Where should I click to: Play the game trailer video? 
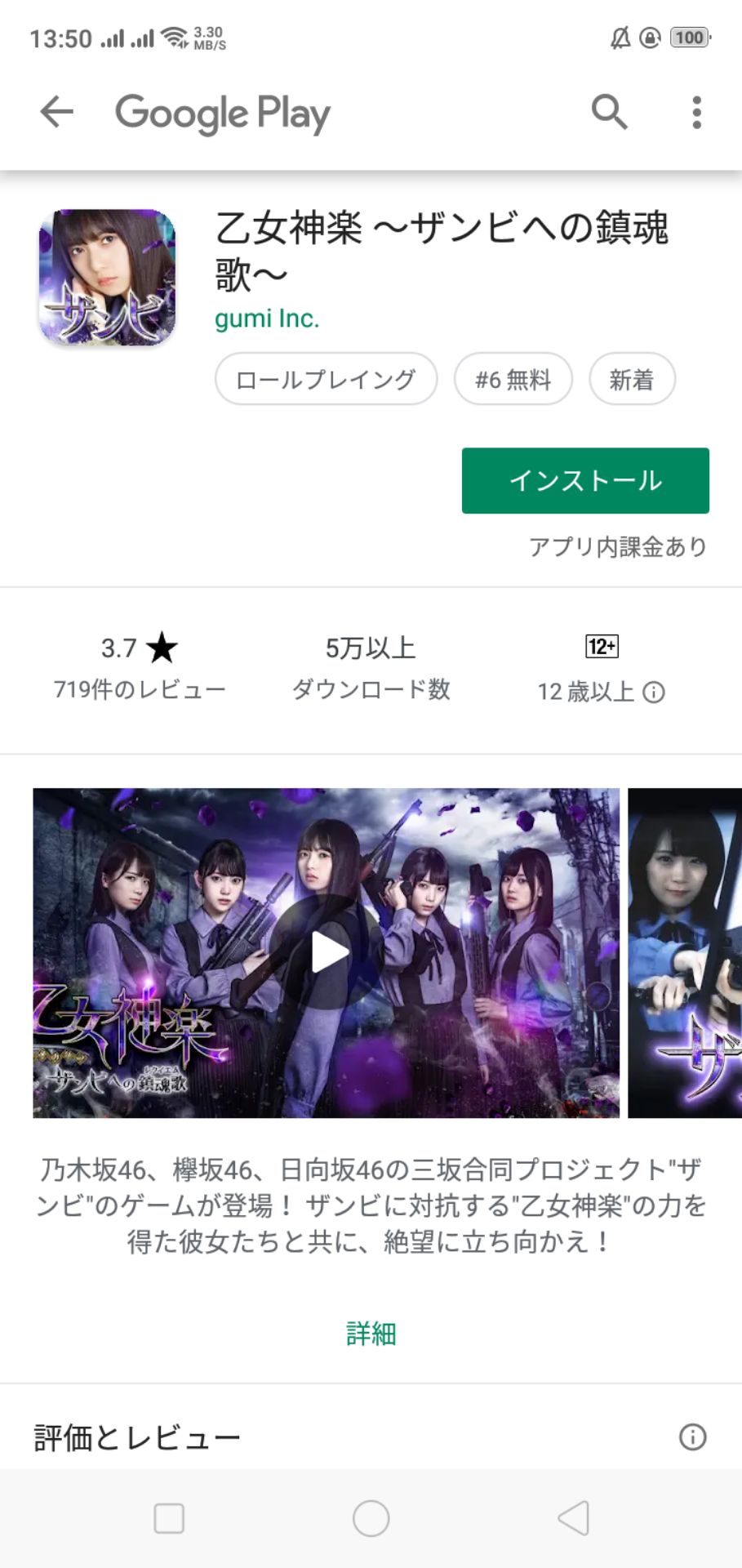(x=330, y=952)
